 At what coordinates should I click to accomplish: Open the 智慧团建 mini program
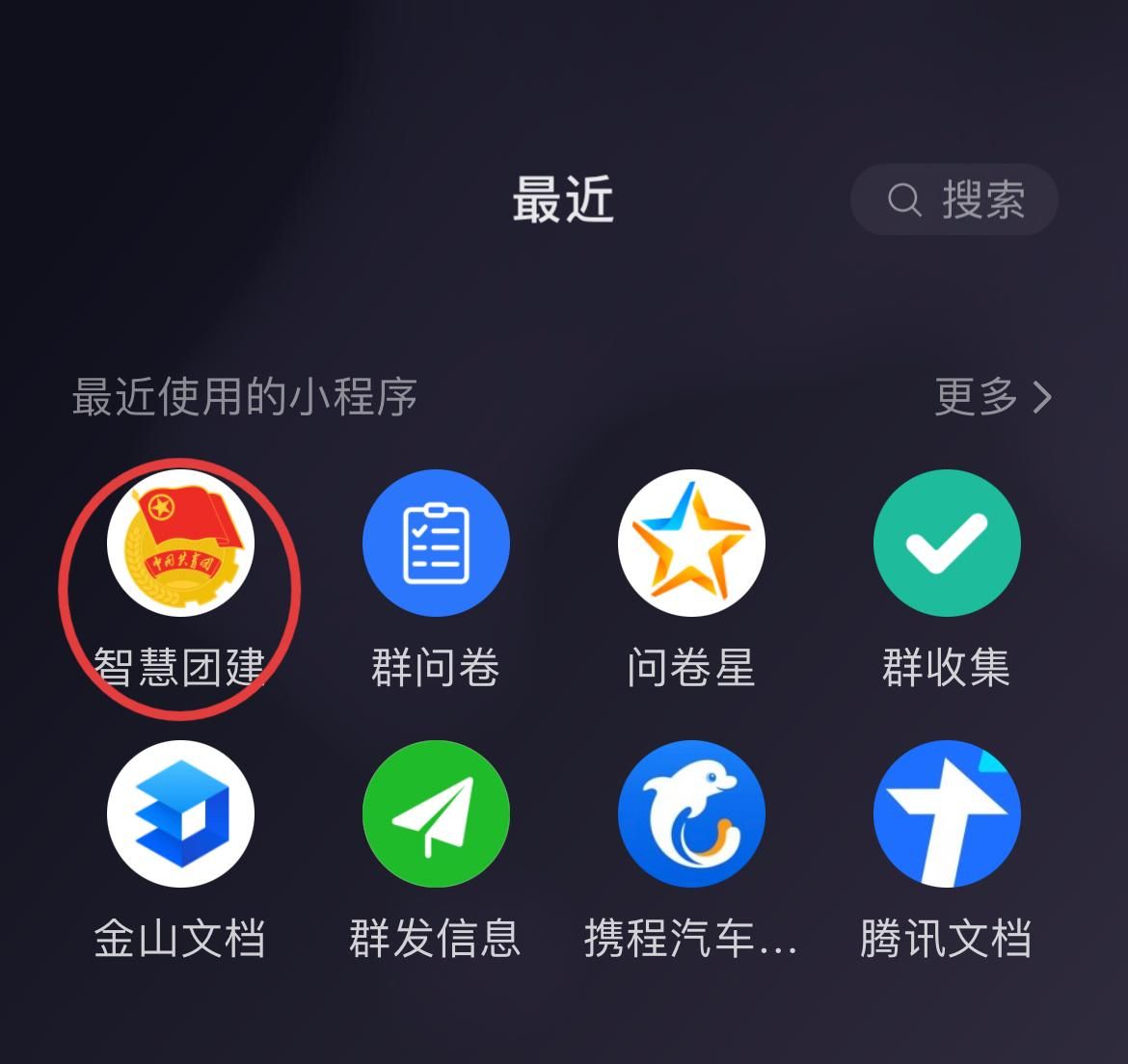tap(180, 544)
